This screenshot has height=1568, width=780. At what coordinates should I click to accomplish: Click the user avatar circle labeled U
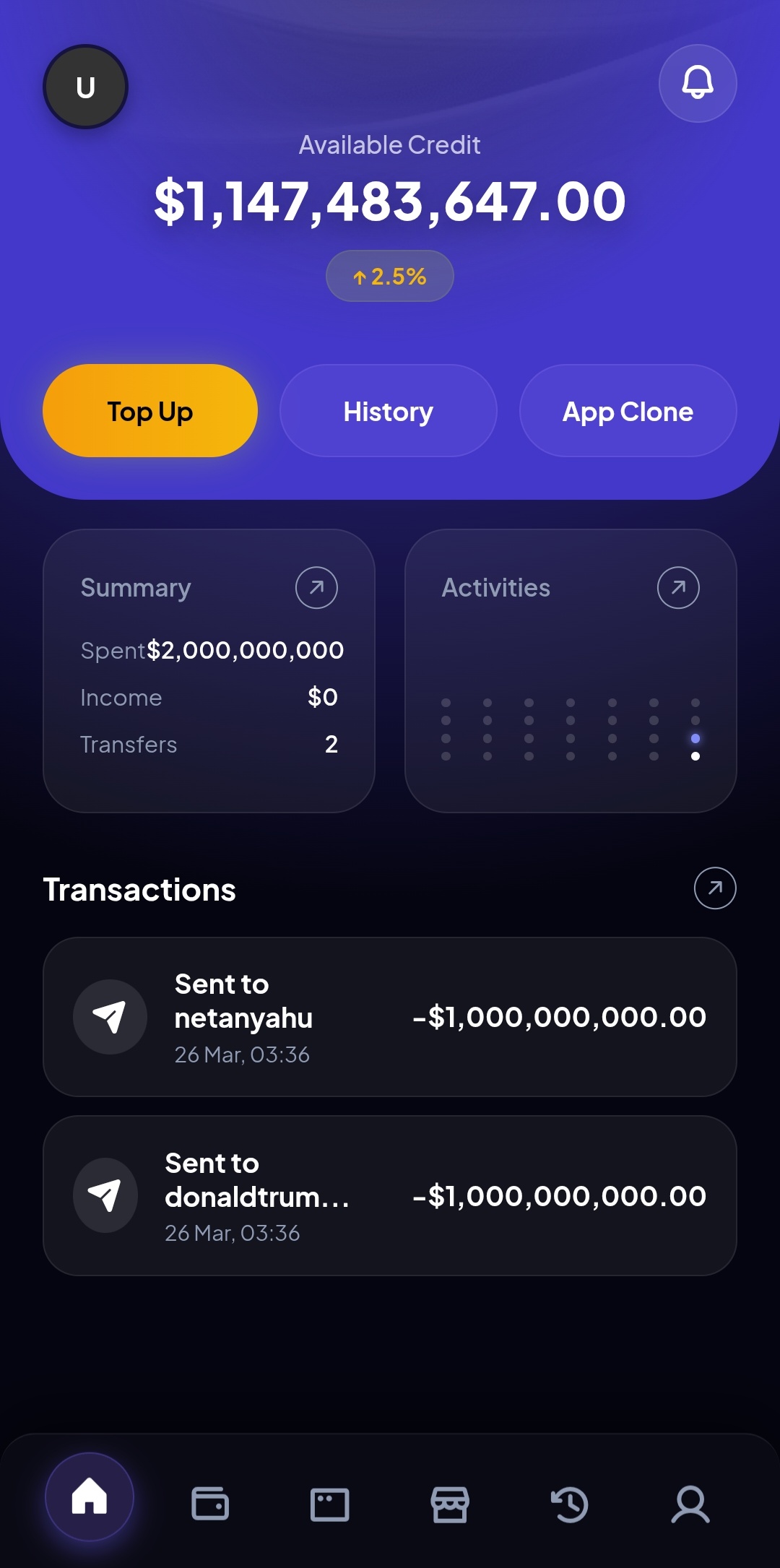point(84,86)
